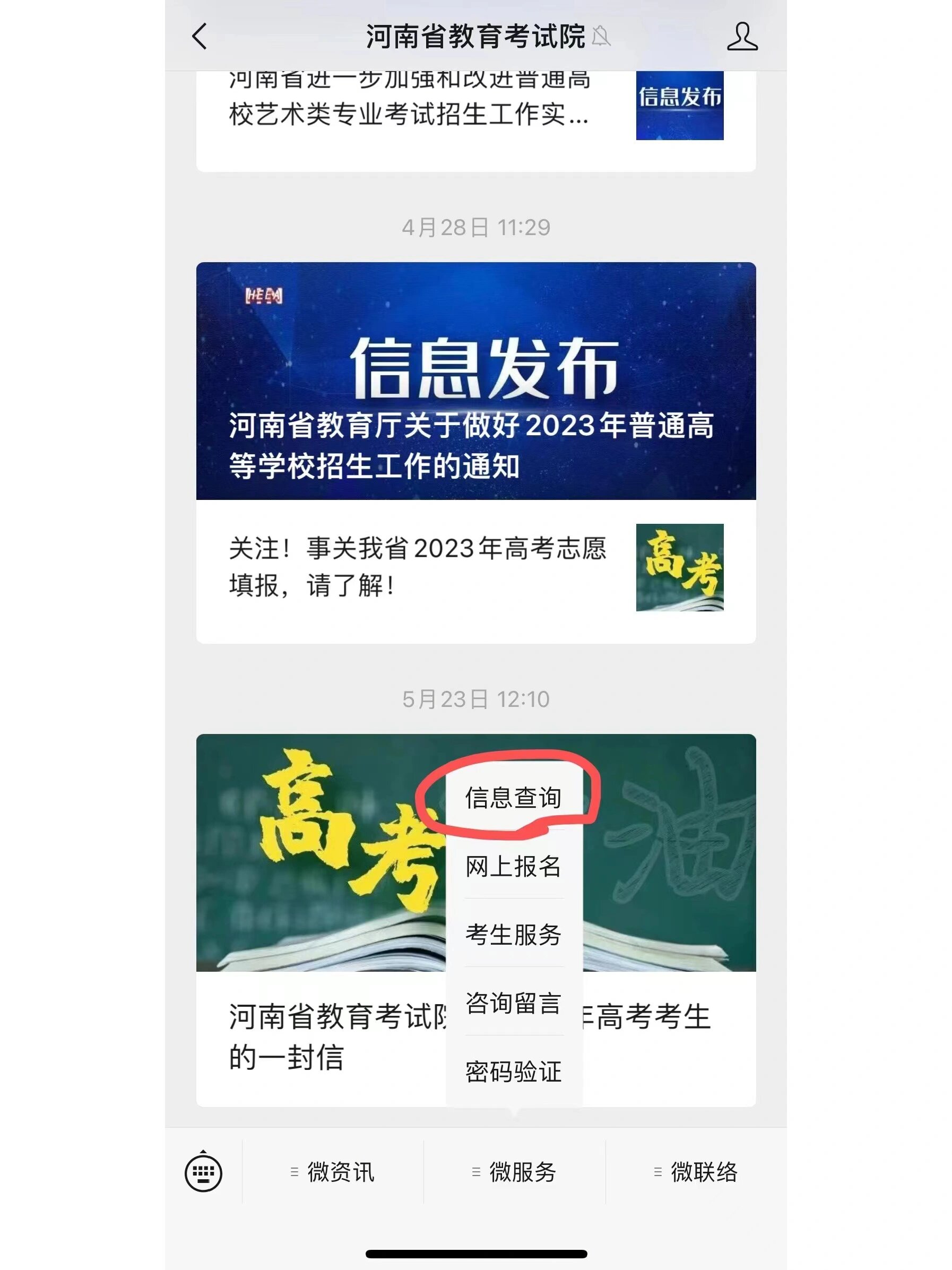Open article 关注！事关我省2023年高考志愿填报

[x=418, y=567]
